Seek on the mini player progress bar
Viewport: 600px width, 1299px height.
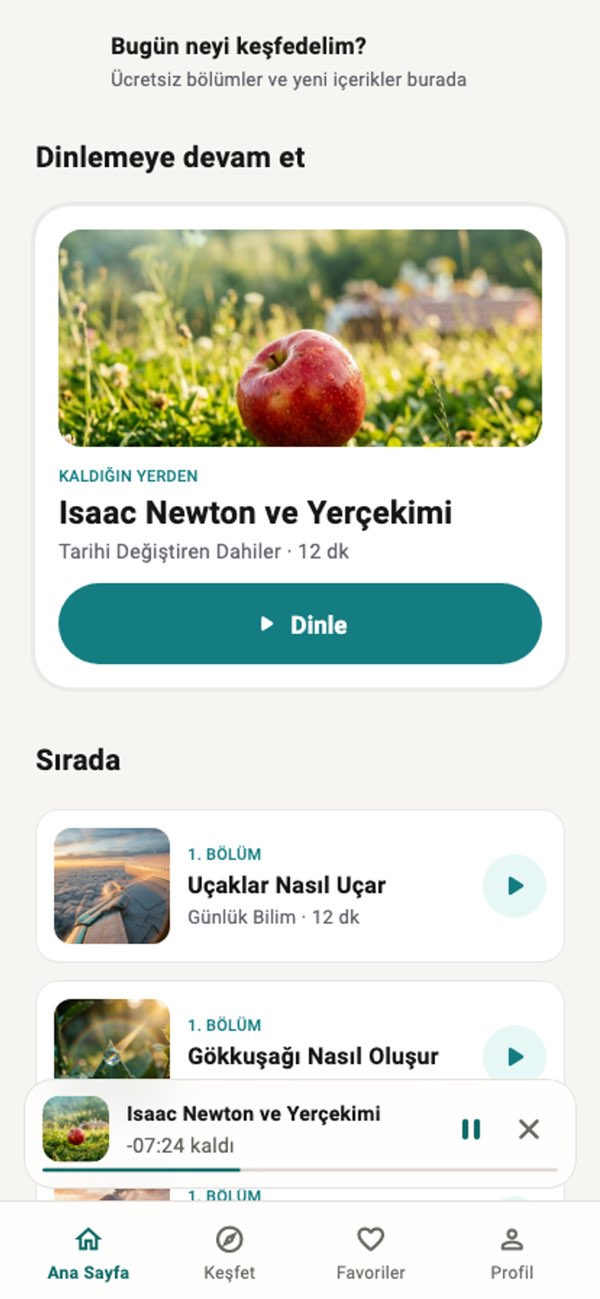[300, 1169]
